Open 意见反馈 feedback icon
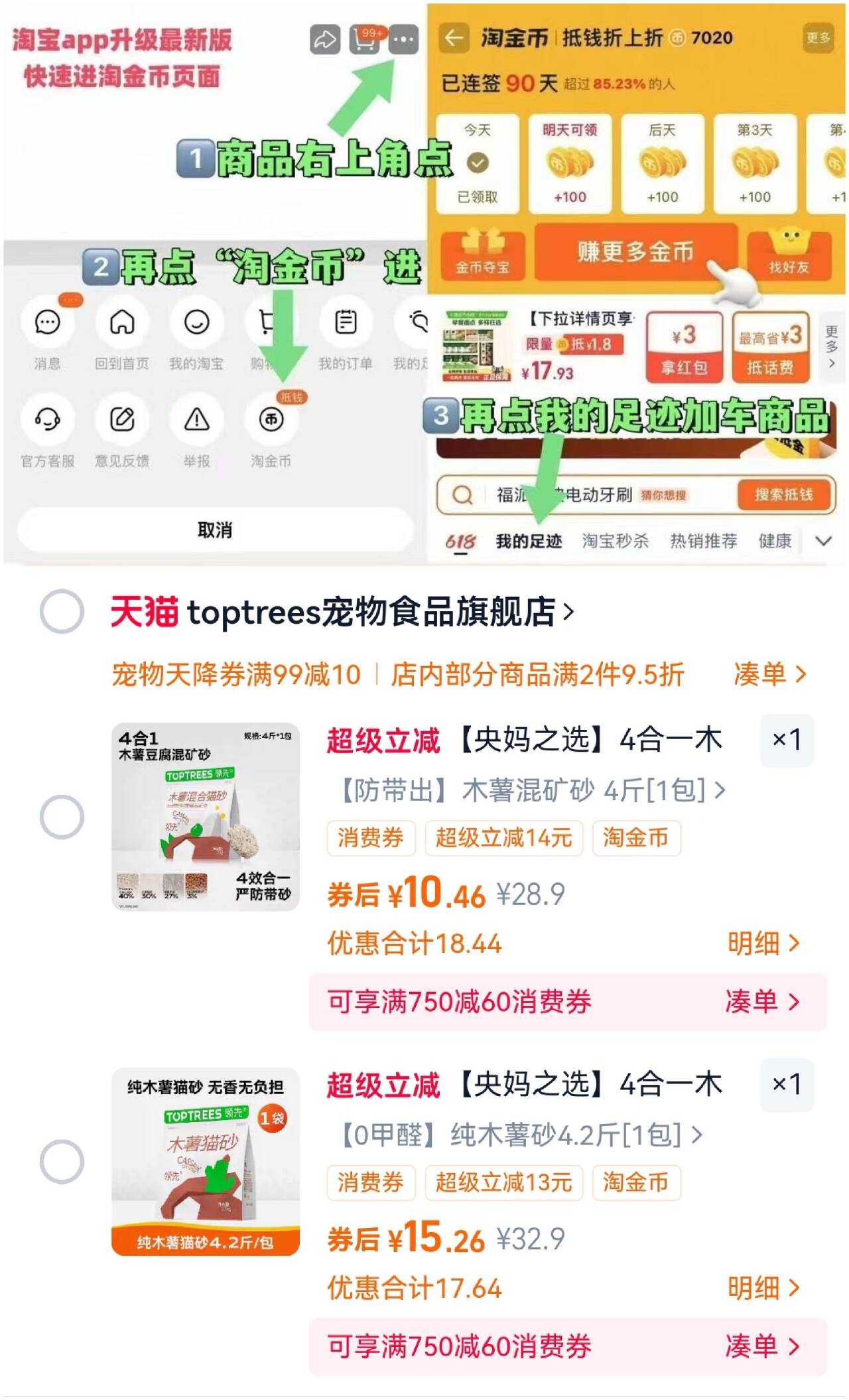 point(123,419)
